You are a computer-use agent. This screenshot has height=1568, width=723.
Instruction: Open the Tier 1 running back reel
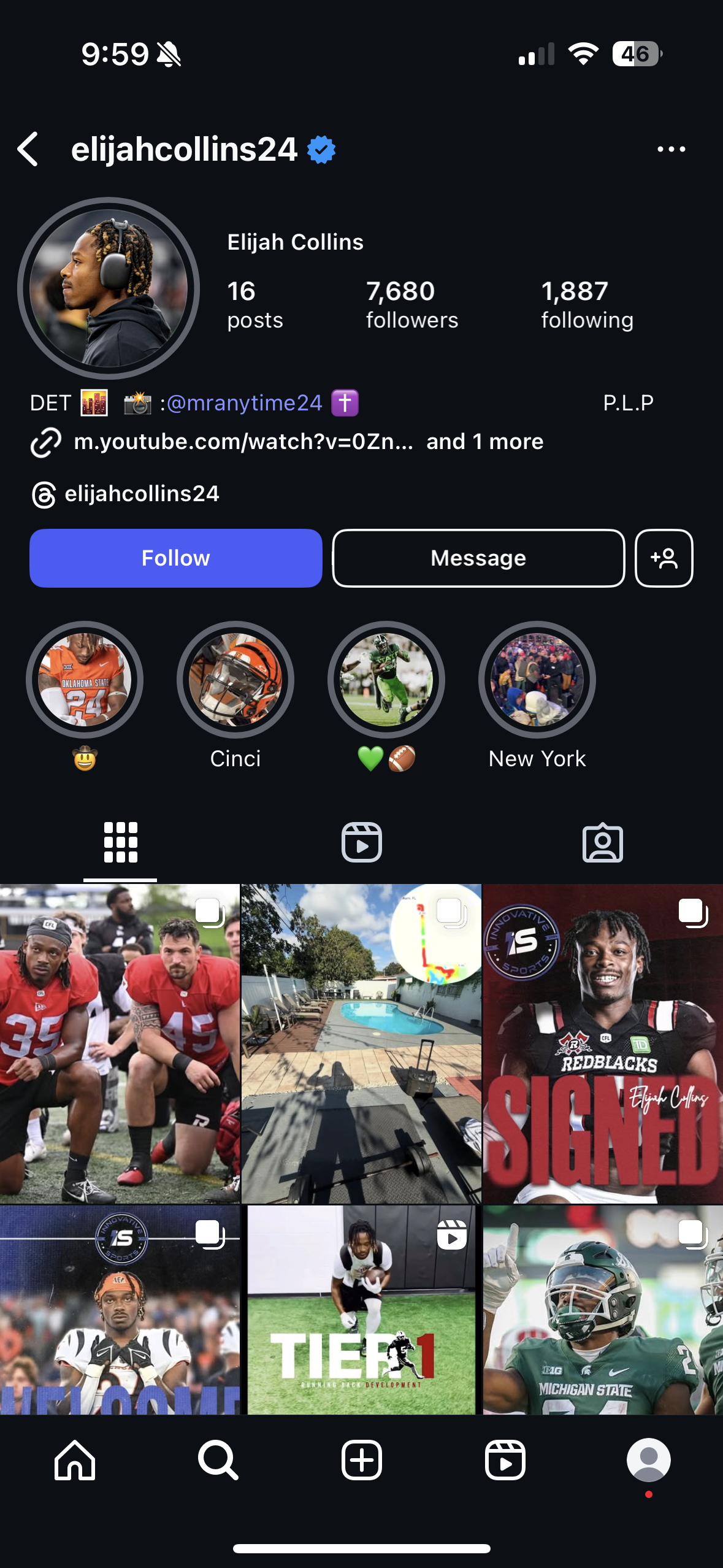[x=361, y=1310]
